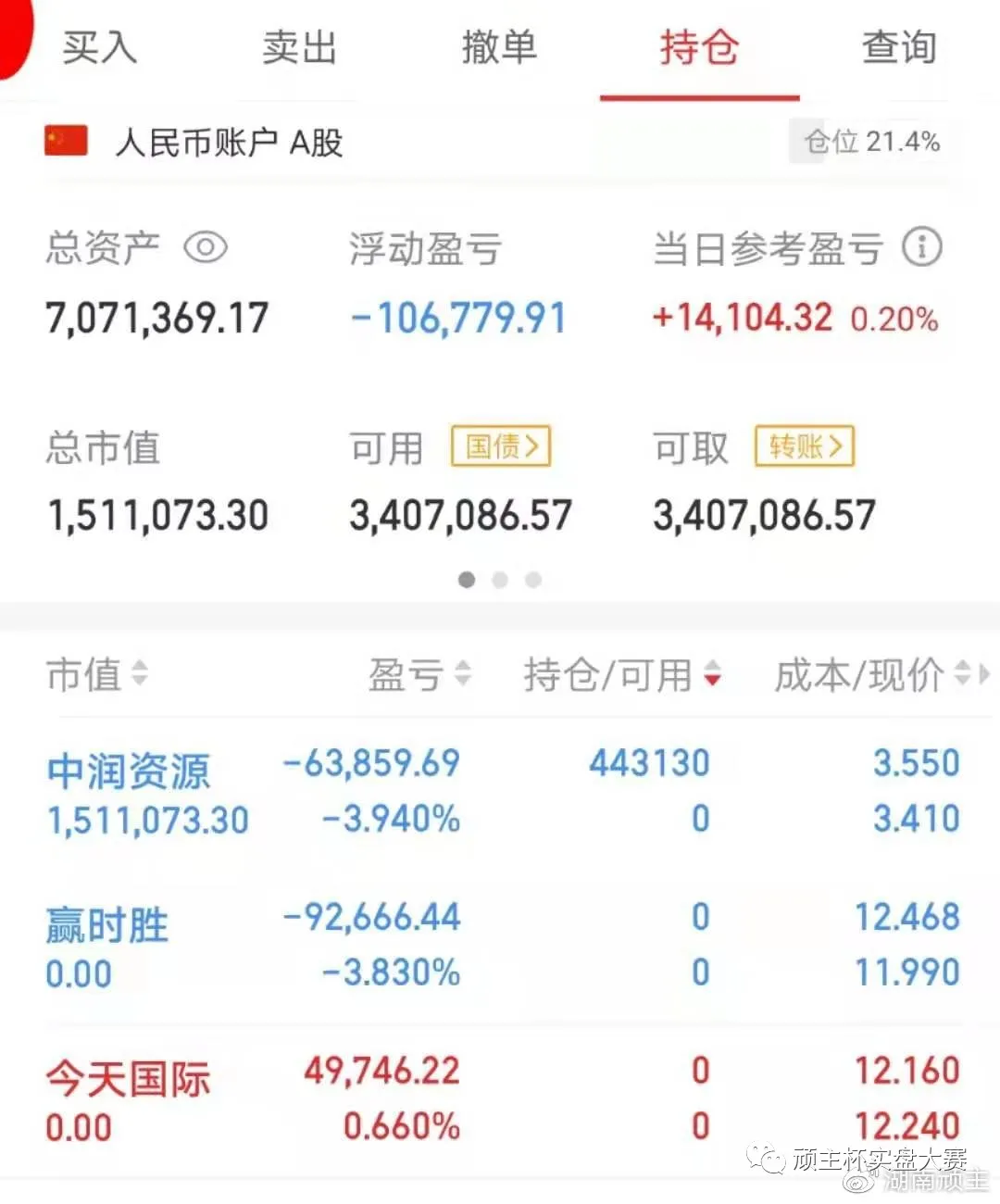Open the 转账 transfer button
This screenshot has width=1000, height=1204.
click(805, 446)
